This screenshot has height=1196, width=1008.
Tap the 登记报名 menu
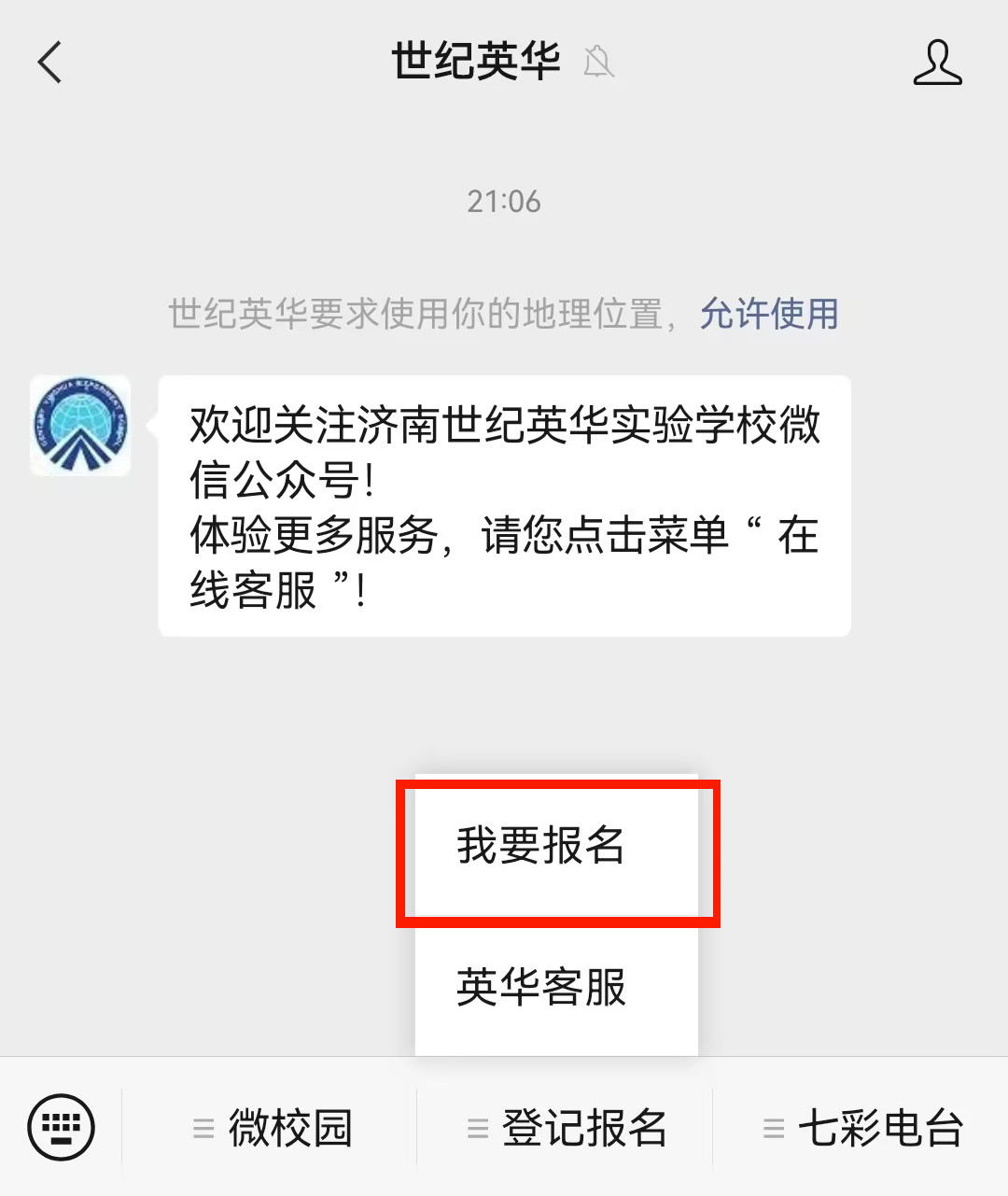566,1128
